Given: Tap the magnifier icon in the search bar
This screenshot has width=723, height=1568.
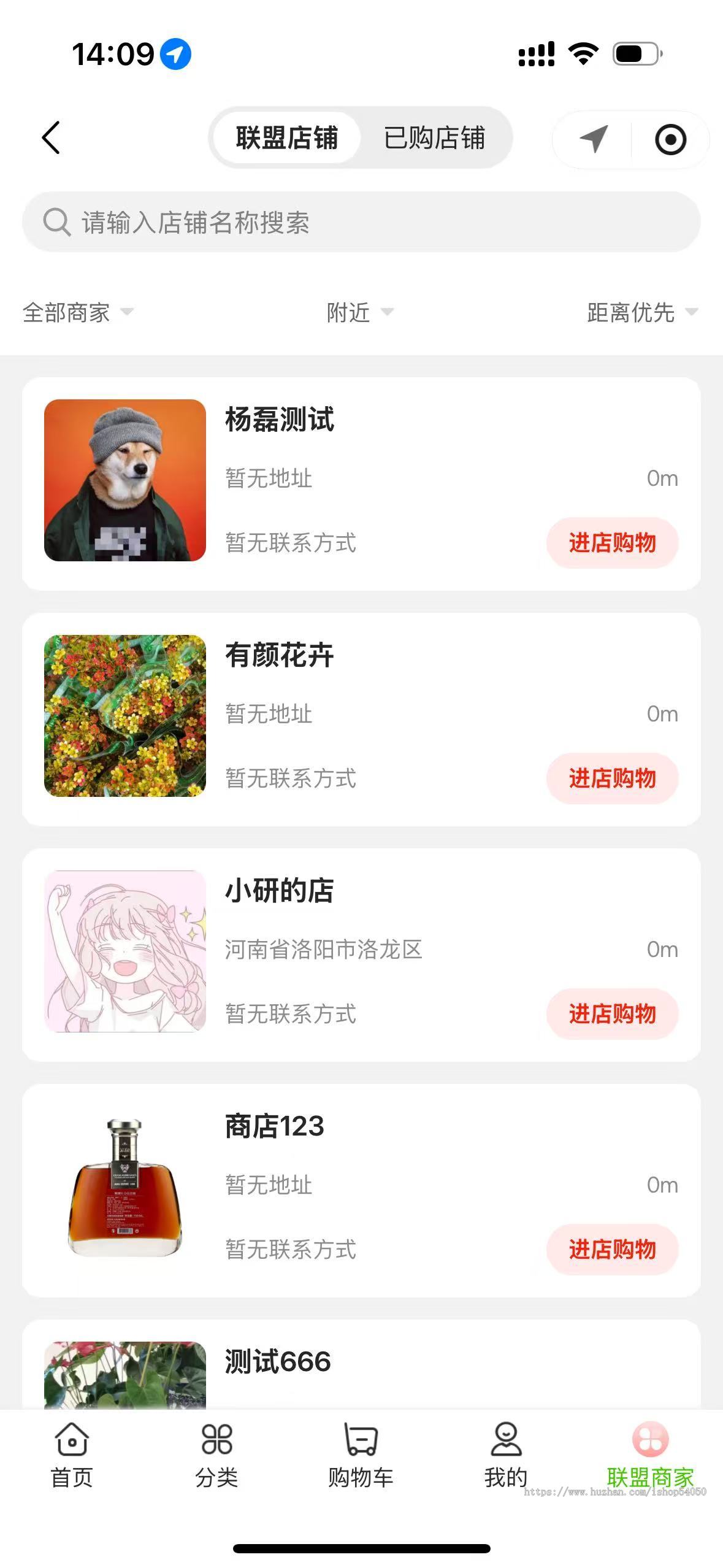Looking at the screenshot, I should pyautogui.click(x=56, y=223).
